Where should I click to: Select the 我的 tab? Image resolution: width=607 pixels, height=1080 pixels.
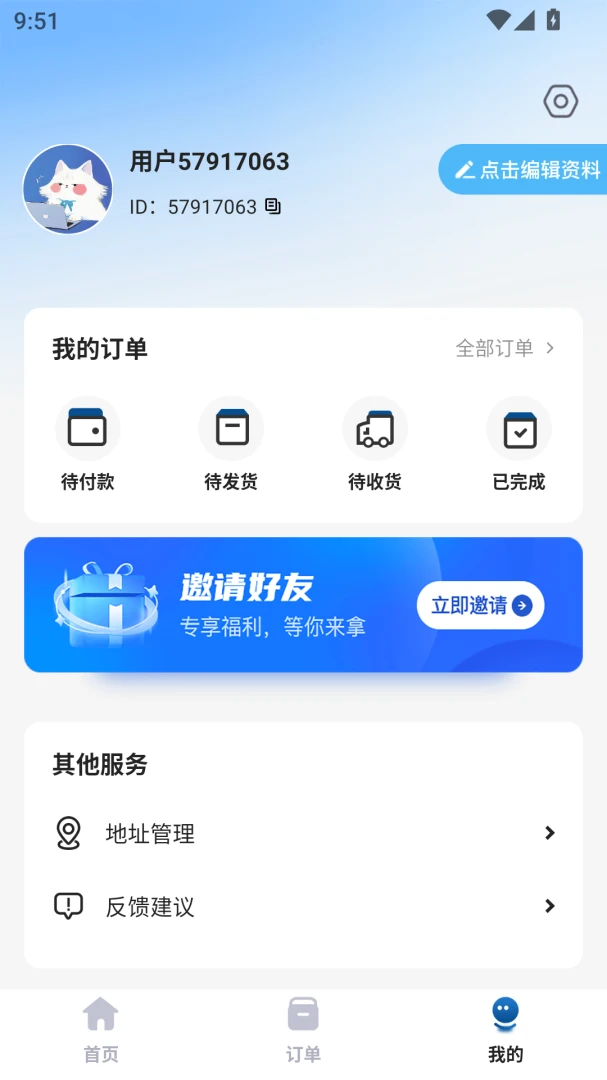[x=506, y=1030]
